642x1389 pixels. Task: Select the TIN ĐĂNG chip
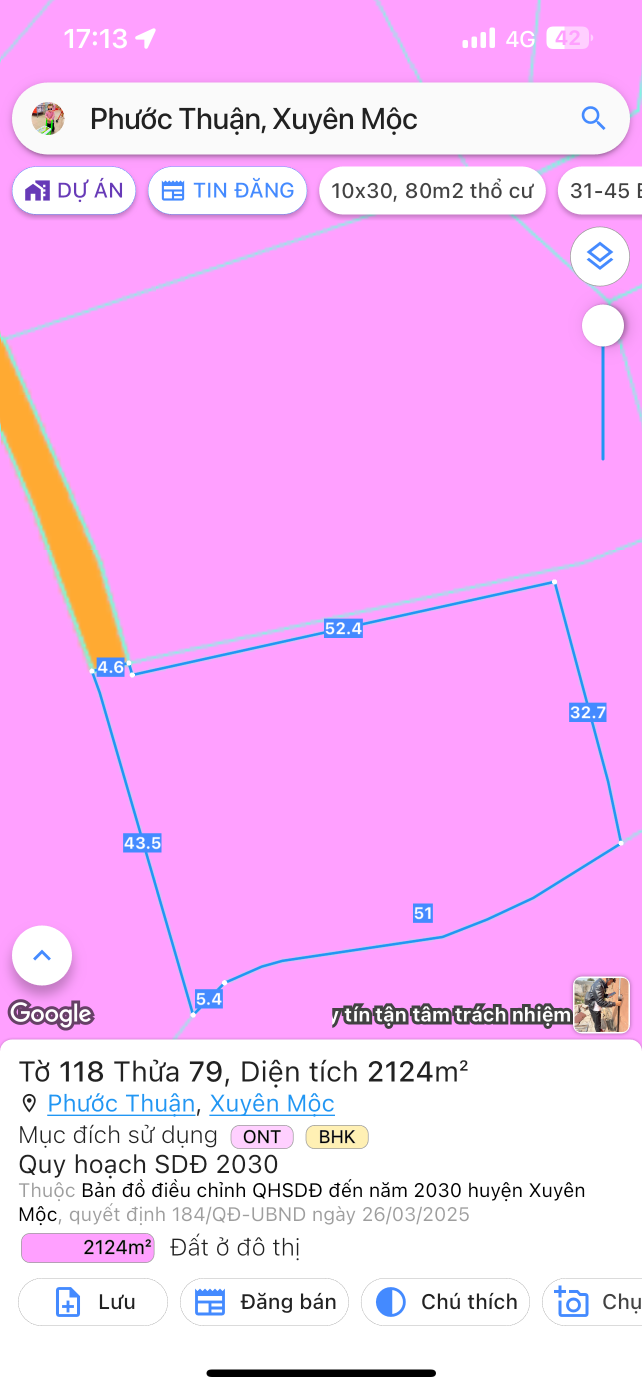(x=228, y=191)
